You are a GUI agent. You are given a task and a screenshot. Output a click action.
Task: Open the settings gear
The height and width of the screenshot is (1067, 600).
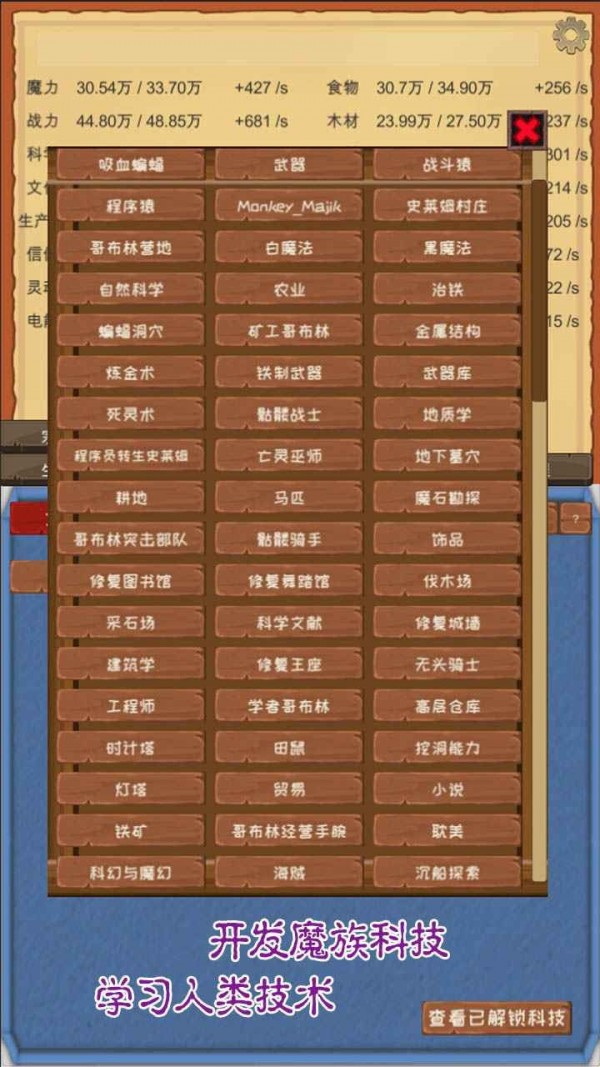click(x=570, y=36)
